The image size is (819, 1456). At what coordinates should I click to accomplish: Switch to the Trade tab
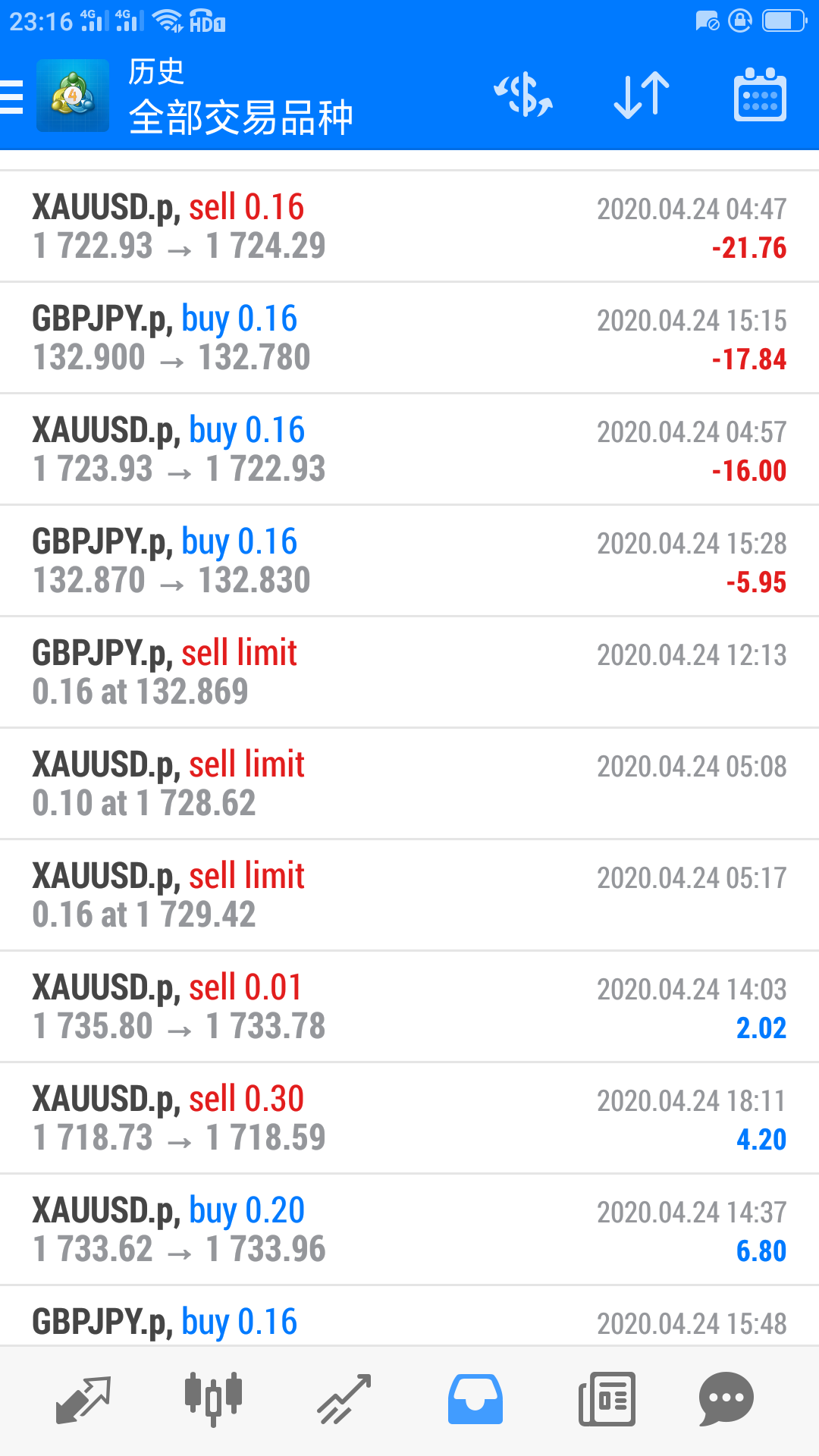(x=344, y=1399)
